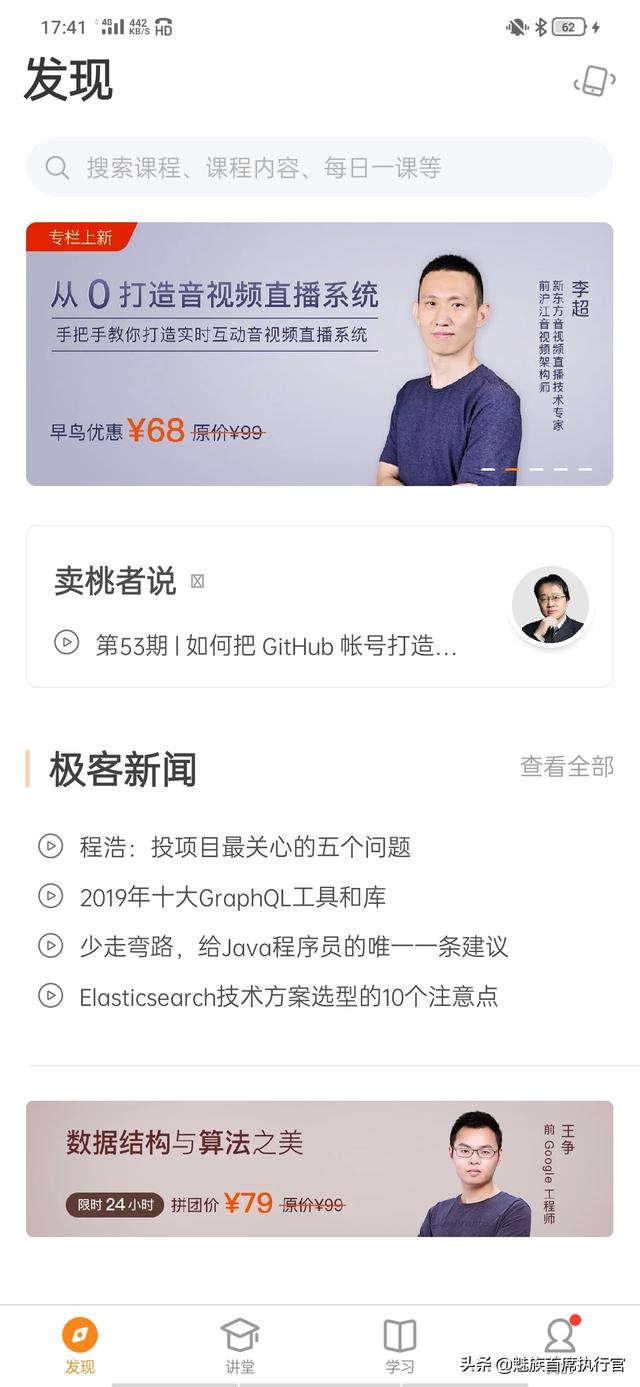Viewport: 640px width, 1387px height.
Task: Play 程浩：投项目最关心的五个问题
Action: 245,847
